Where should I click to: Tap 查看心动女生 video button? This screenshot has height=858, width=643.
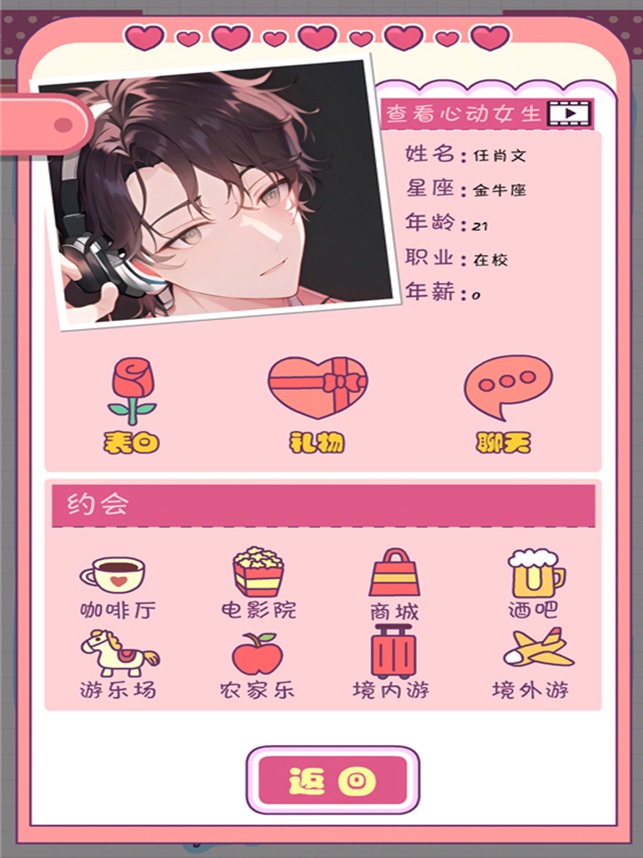(x=488, y=112)
